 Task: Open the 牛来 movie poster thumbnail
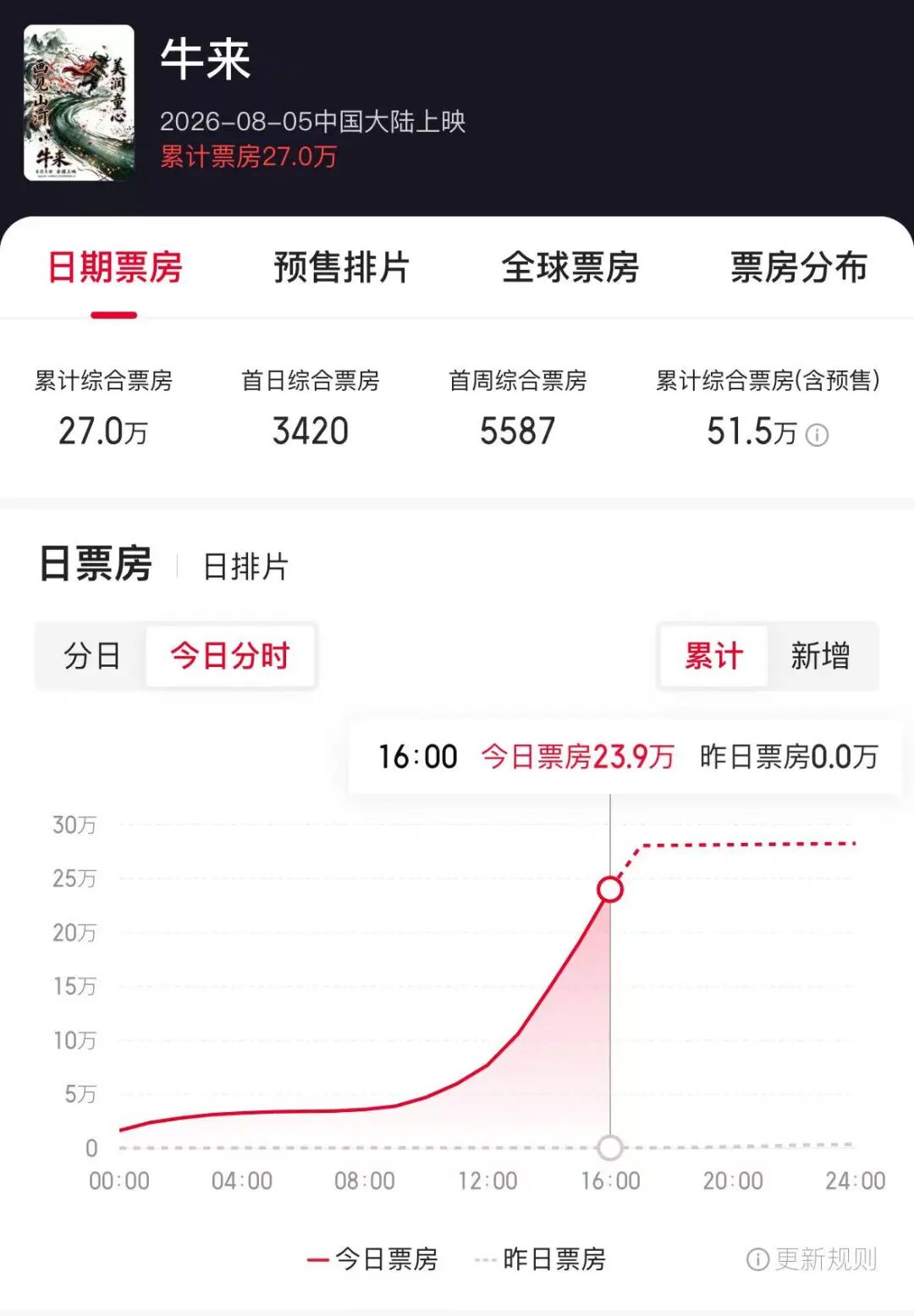[79, 102]
